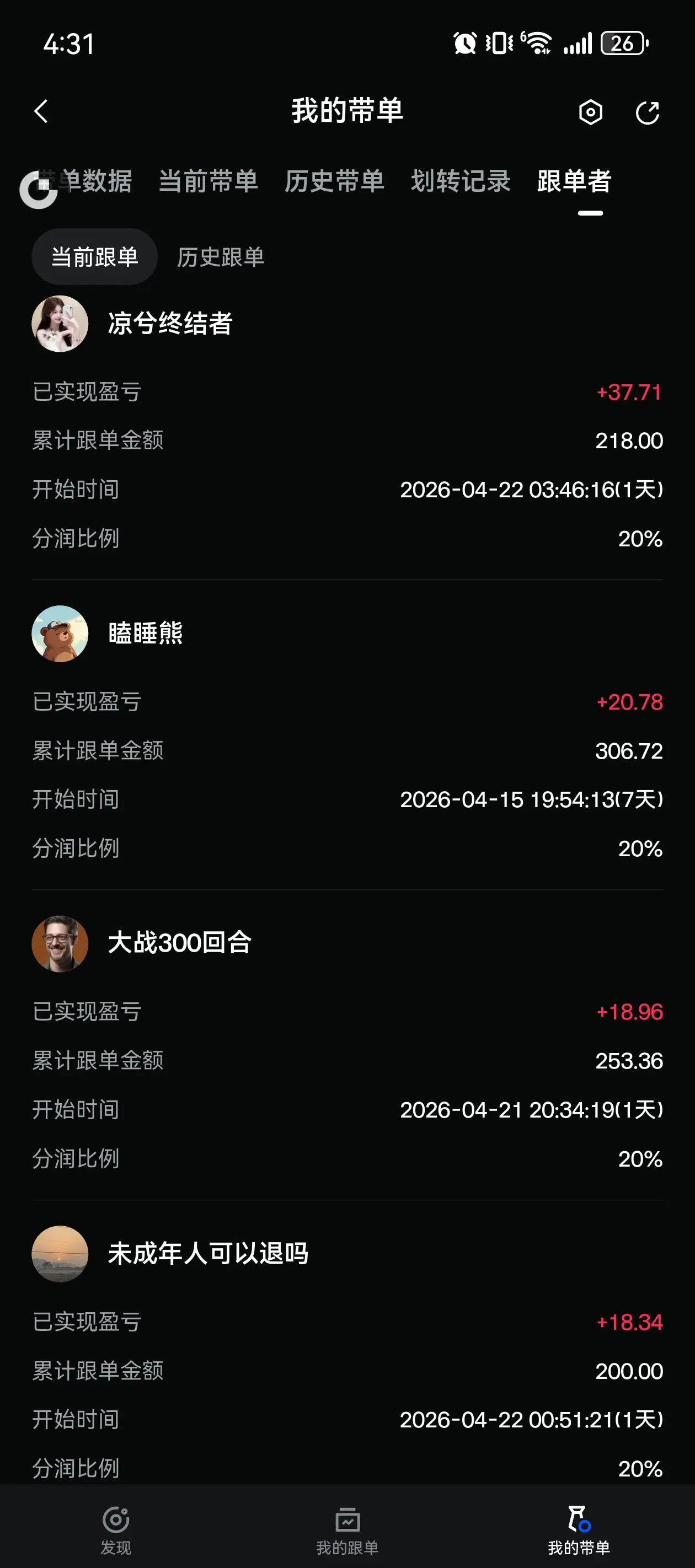Tap the 跟单者 tab
Screen dimensions: 695x1568
[x=574, y=181]
